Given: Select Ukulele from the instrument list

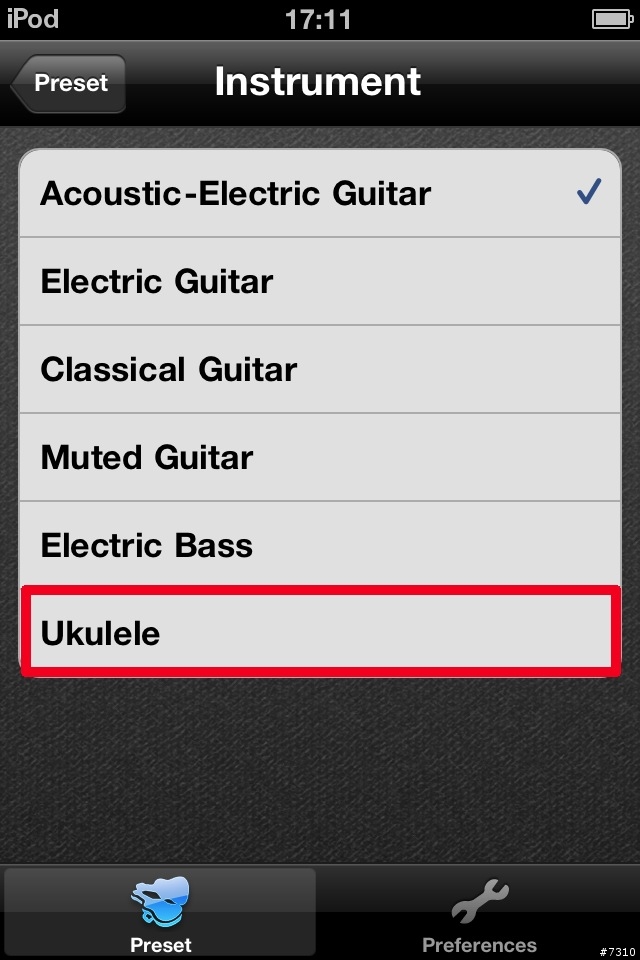Looking at the screenshot, I should 320,633.
